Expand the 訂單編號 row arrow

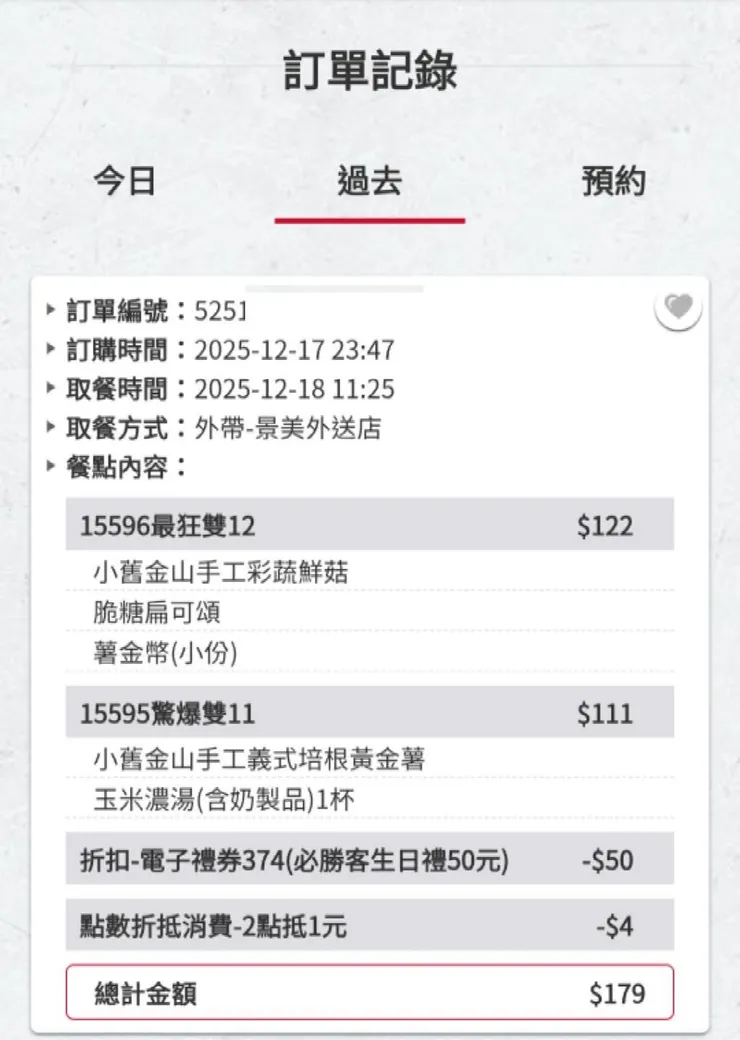[x=51, y=310]
